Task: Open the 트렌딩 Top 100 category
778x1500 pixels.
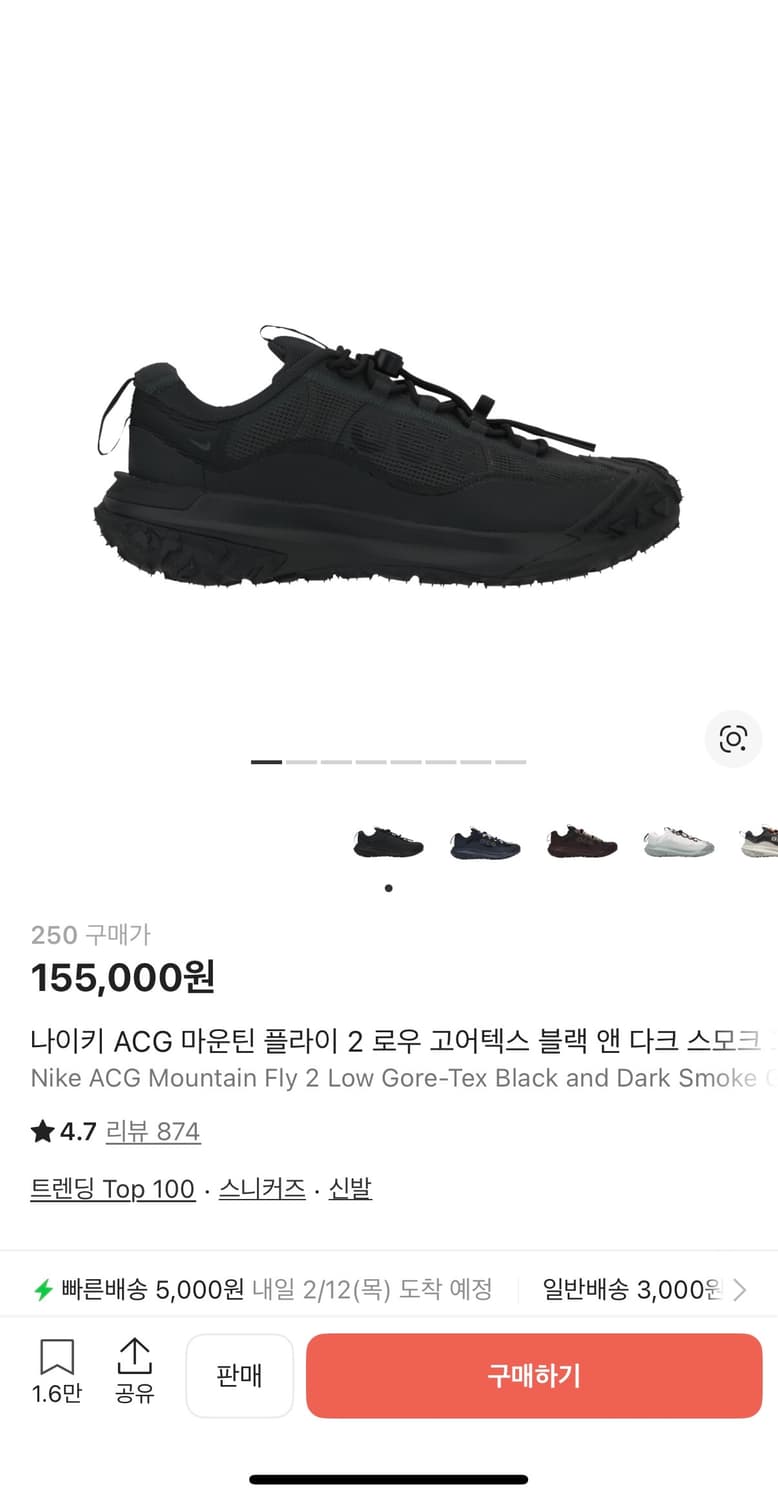Action: pyautogui.click(x=113, y=1188)
